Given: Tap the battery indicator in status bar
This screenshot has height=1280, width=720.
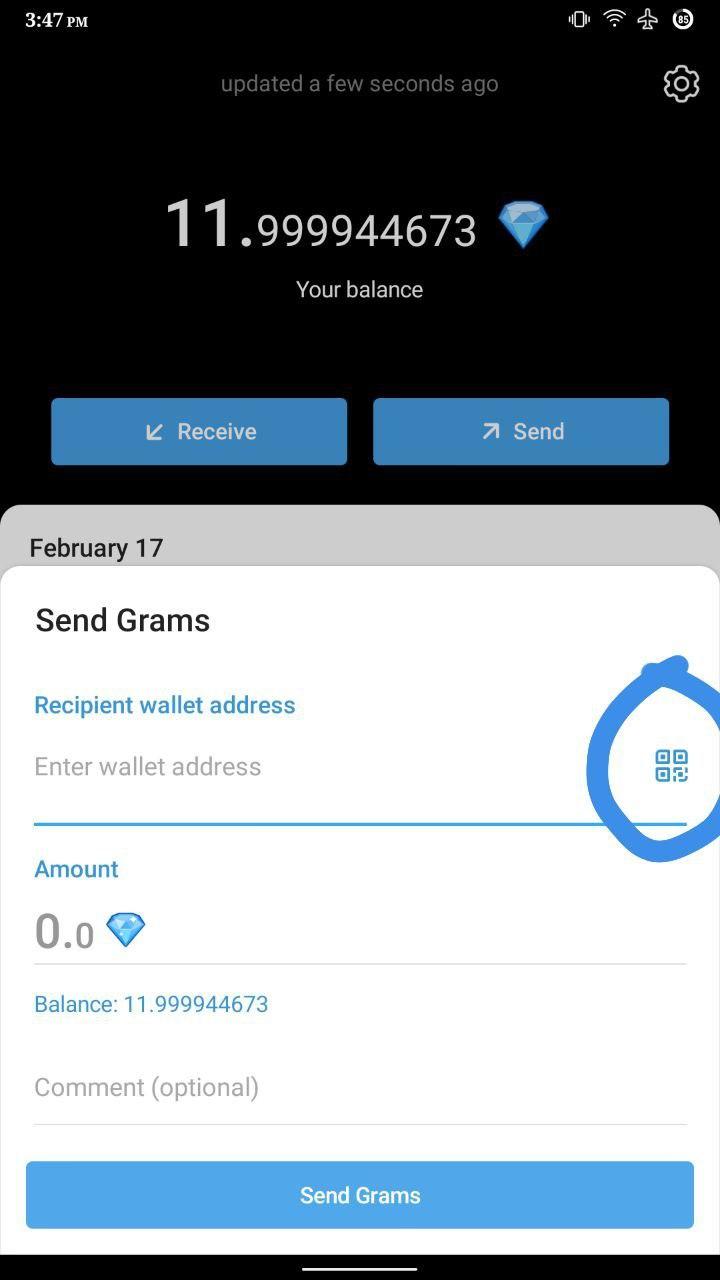Looking at the screenshot, I should pos(684,18).
